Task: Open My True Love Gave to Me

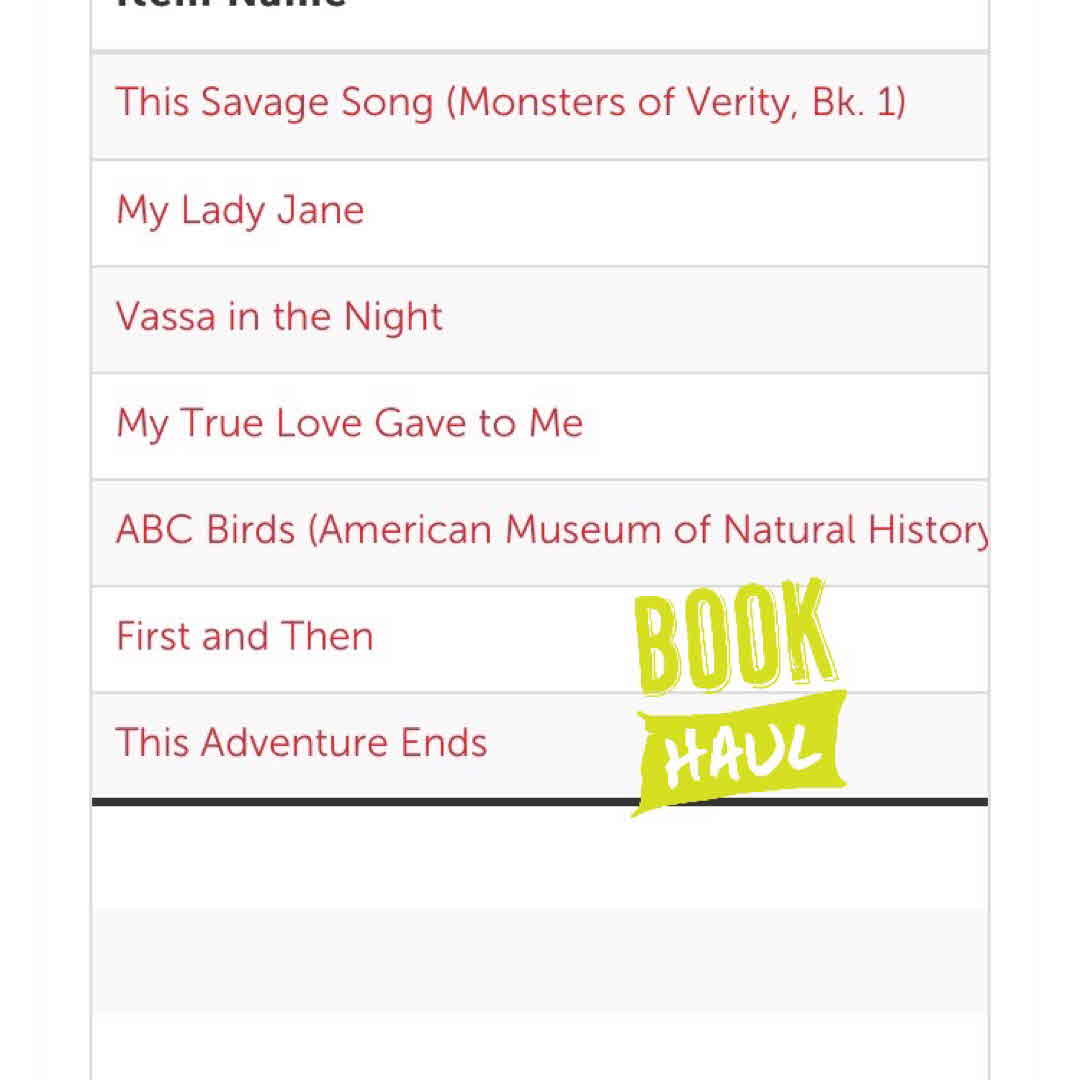Action: coord(349,423)
